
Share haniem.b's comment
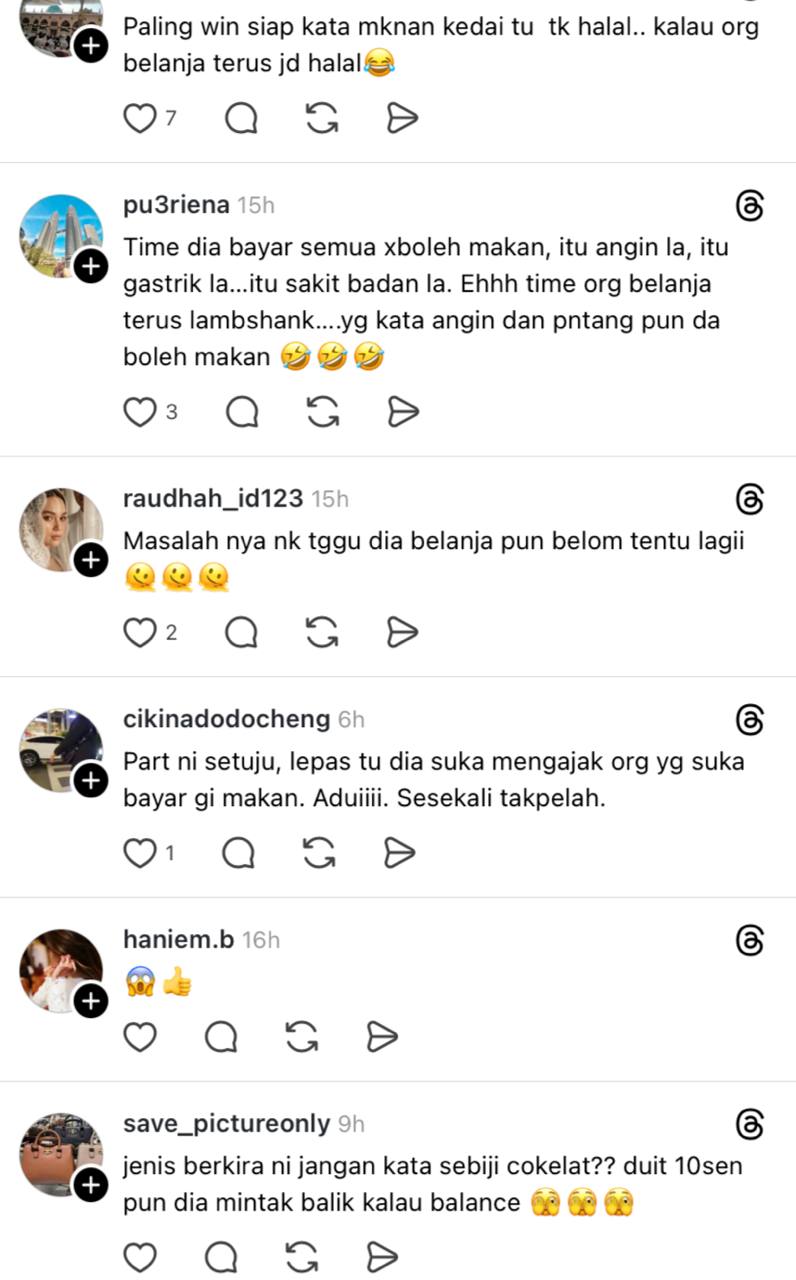pyautogui.click(x=382, y=1037)
